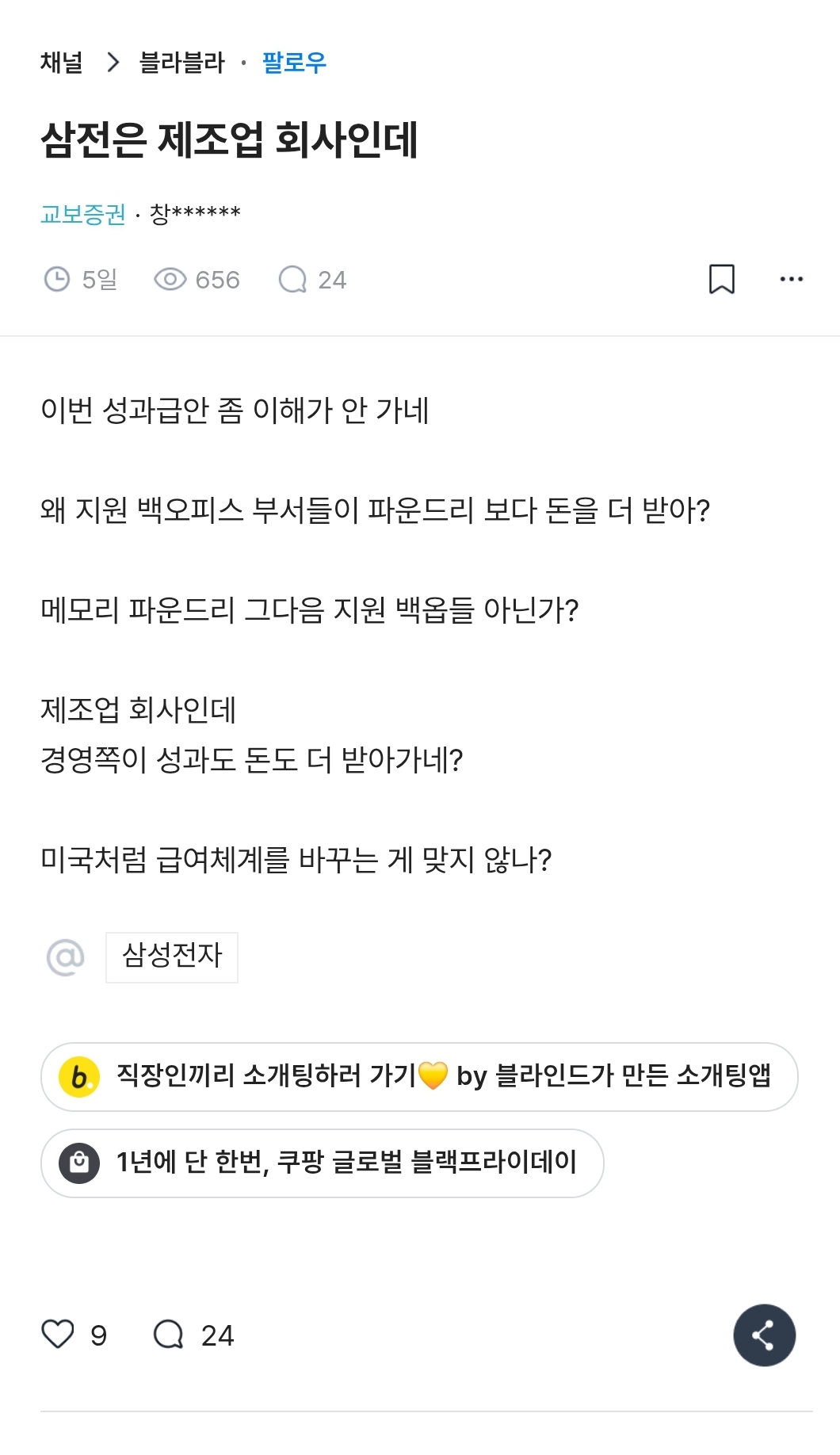Go to the 블라블라 channel
The height and width of the screenshot is (1455, 840).
click(x=181, y=63)
